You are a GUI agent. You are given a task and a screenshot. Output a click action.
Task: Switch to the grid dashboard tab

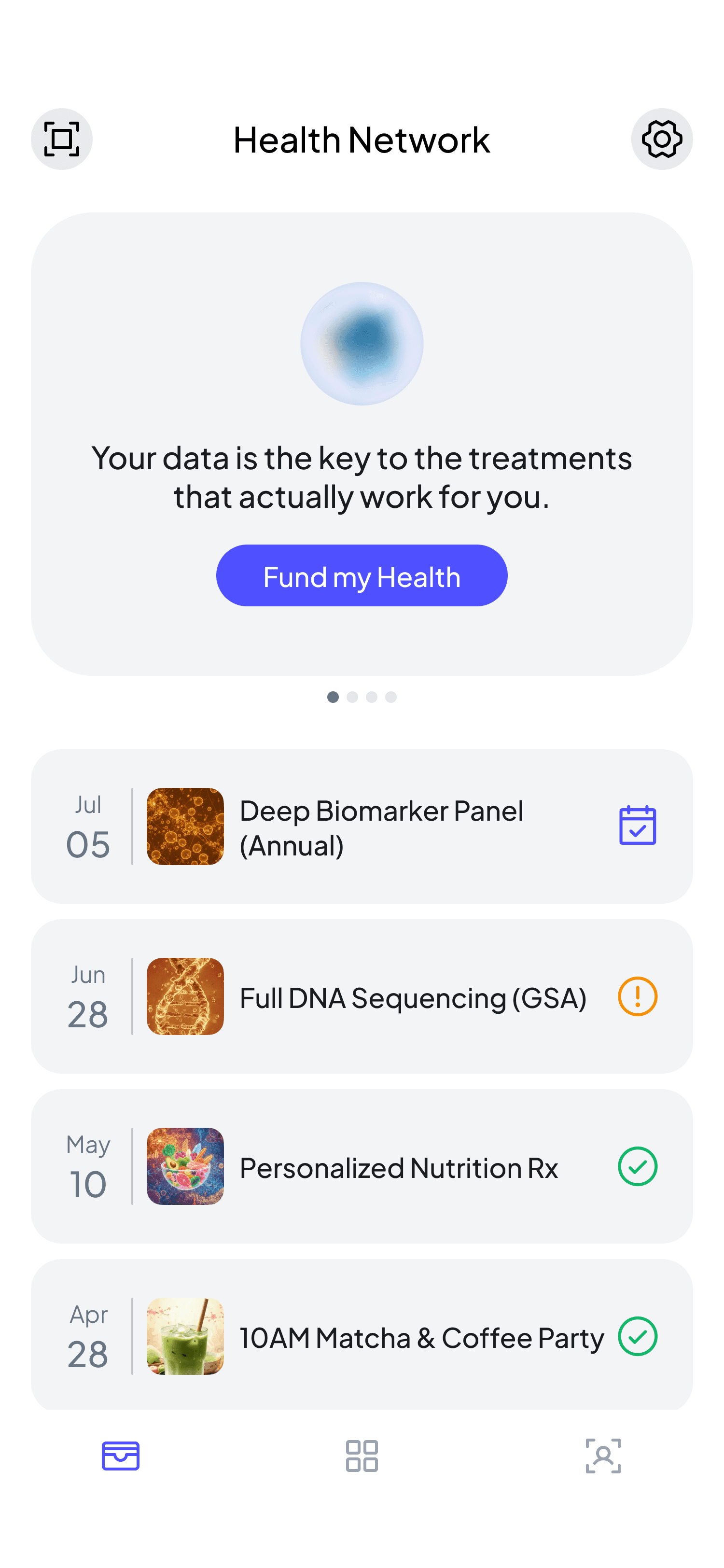pyautogui.click(x=362, y=1456)
